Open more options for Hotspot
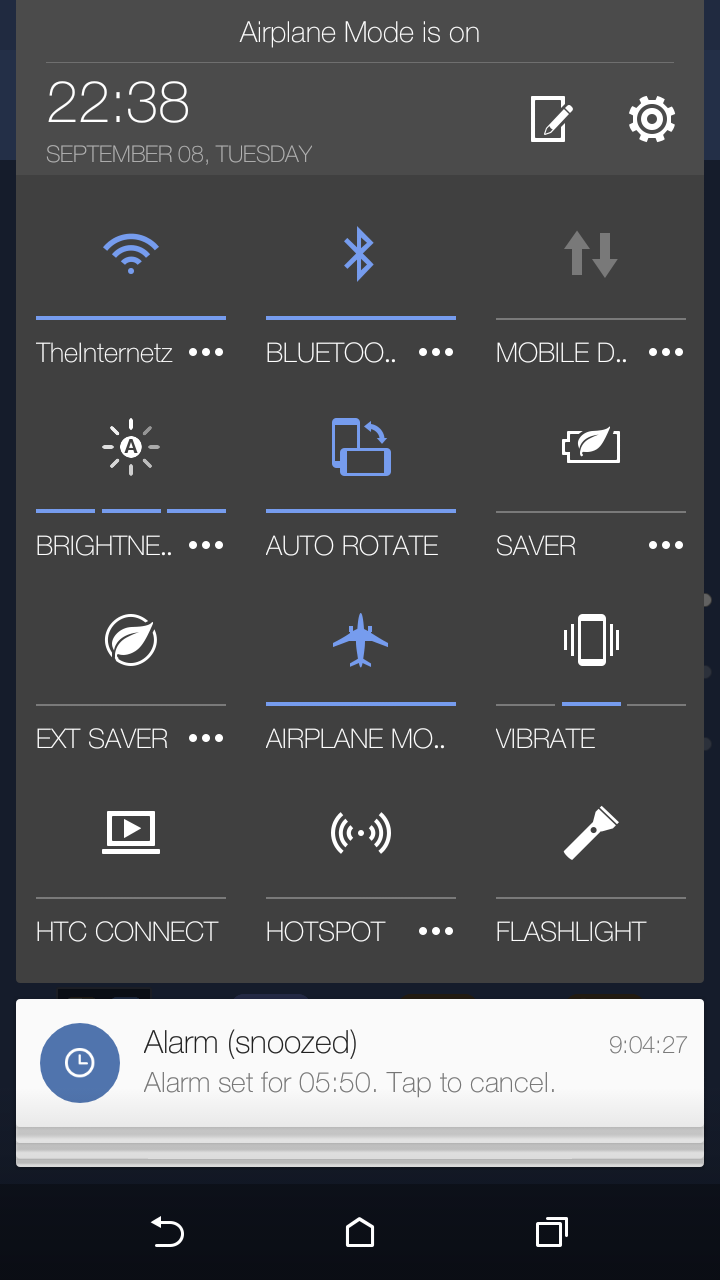 [436, 931]
